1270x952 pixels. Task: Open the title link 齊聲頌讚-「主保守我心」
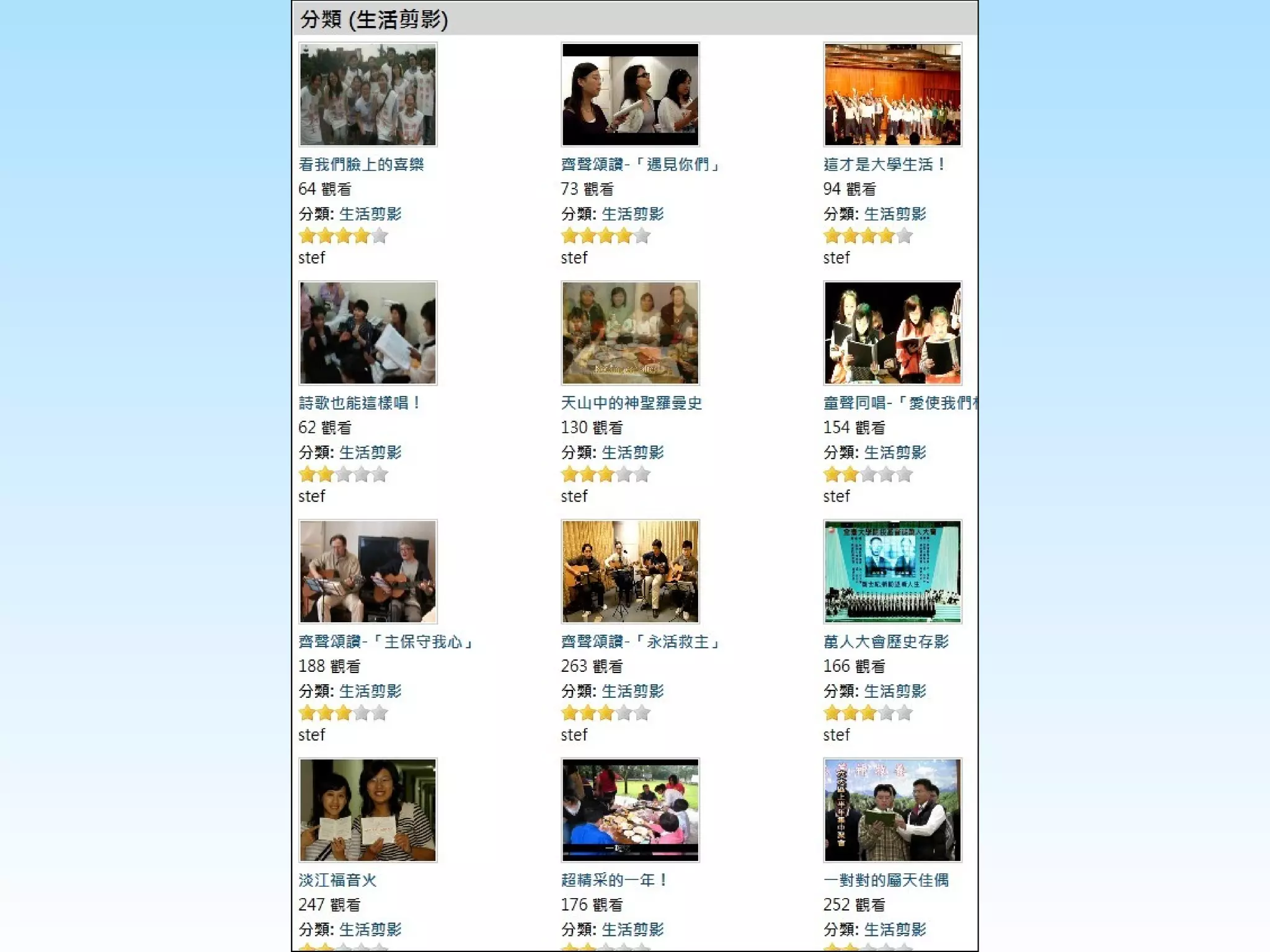coord(386,641)
